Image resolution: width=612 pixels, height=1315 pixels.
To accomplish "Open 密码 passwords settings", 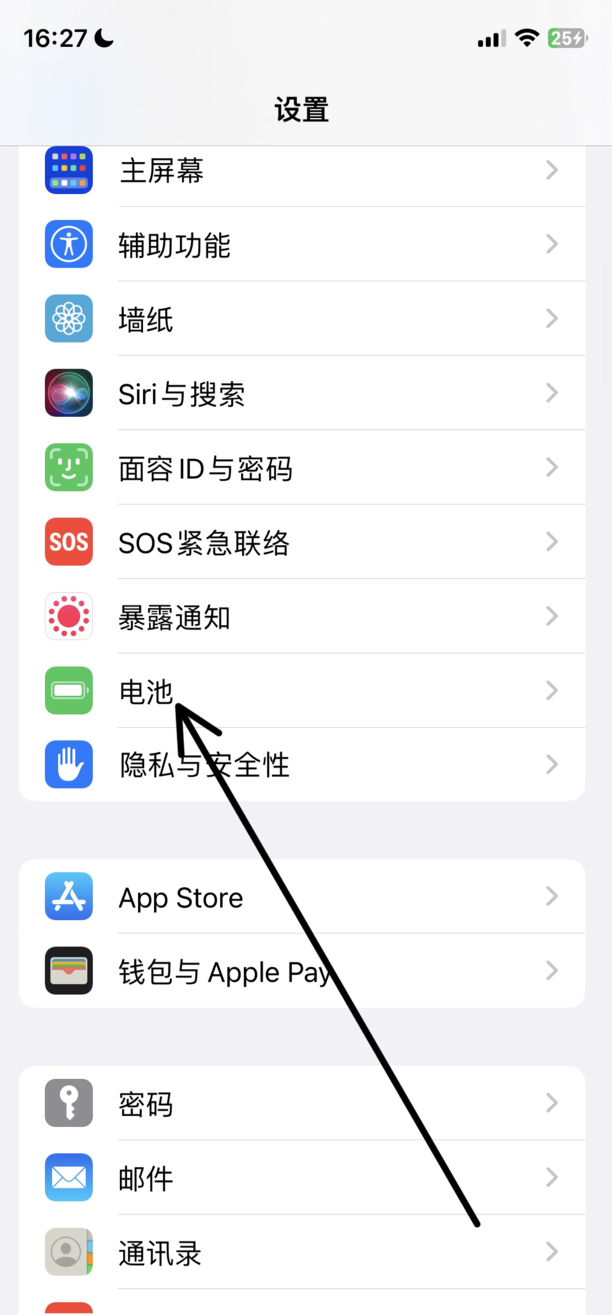I will (x=300, y=1104).
